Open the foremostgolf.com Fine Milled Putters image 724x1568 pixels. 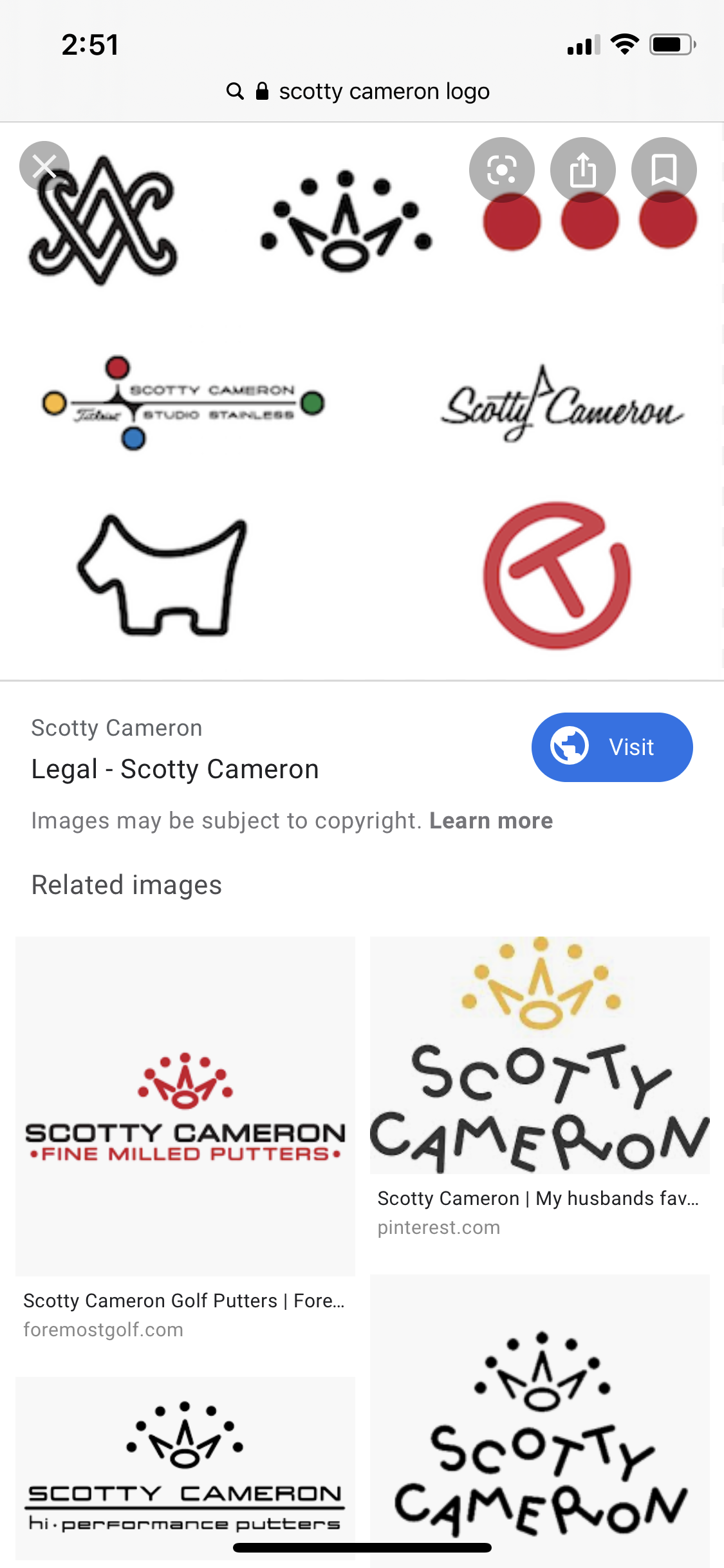[x=185, y=1106]
